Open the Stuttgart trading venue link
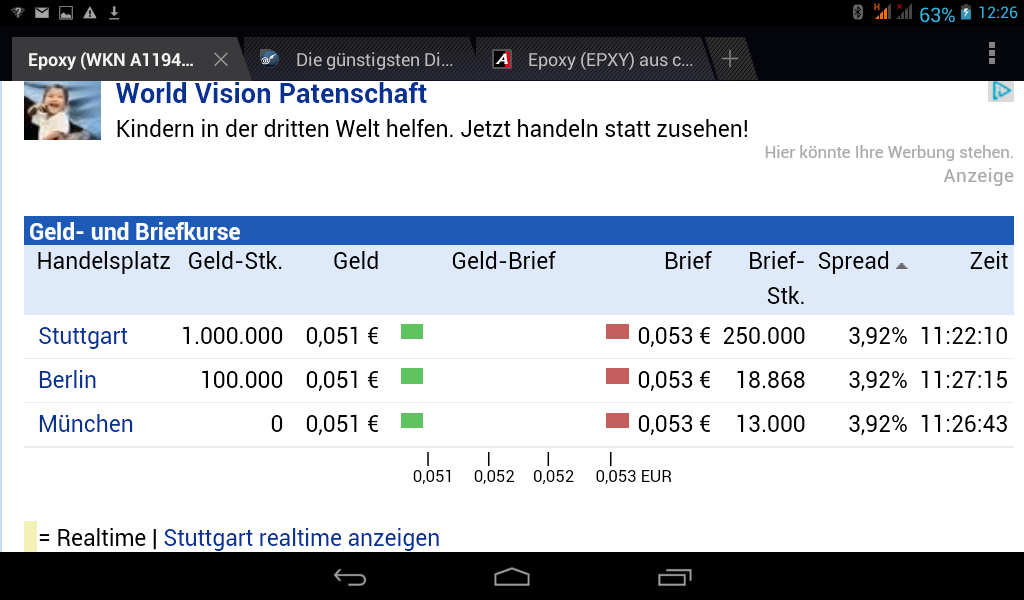The image size is (1024, 600). coord(83,336)
